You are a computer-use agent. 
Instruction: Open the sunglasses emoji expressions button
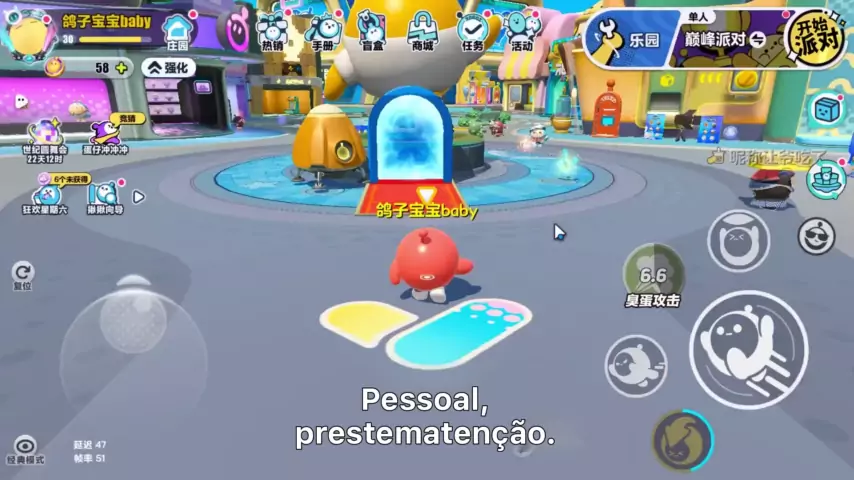pyautogui.click(x=816, y=236)
